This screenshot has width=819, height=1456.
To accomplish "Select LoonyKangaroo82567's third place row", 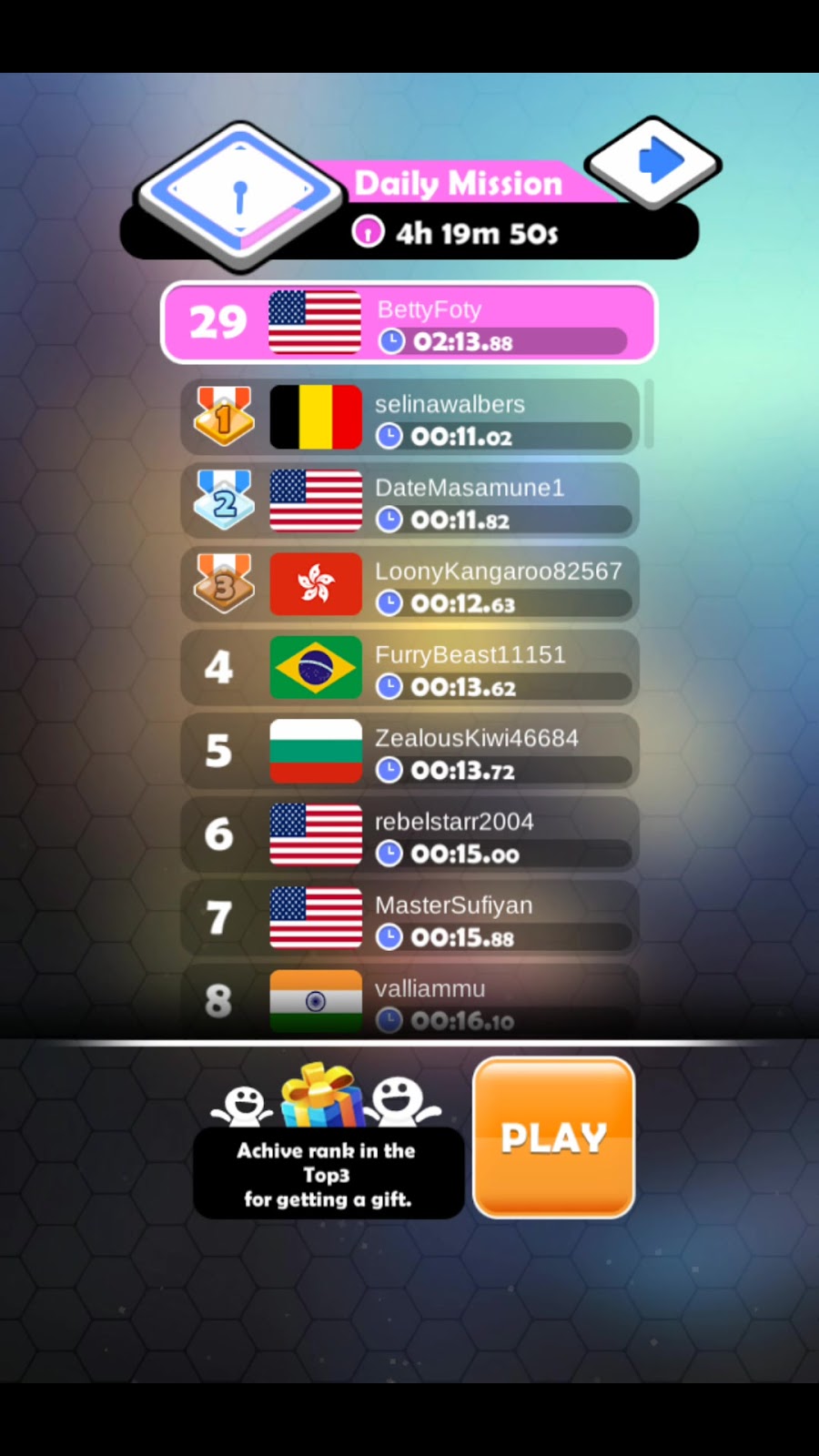I will click(x=409, y=585).
